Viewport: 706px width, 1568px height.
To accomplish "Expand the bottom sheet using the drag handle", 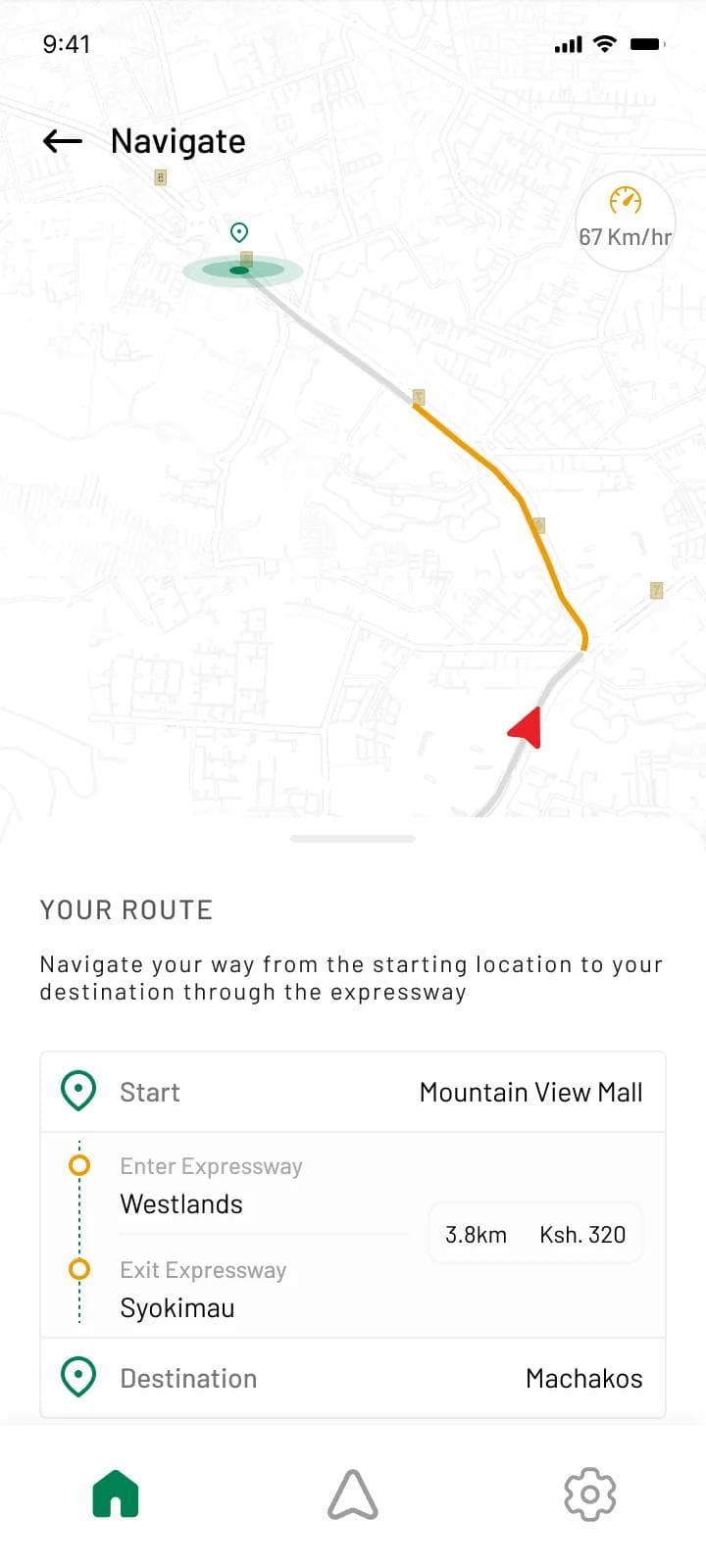I will tap(352, 838).
